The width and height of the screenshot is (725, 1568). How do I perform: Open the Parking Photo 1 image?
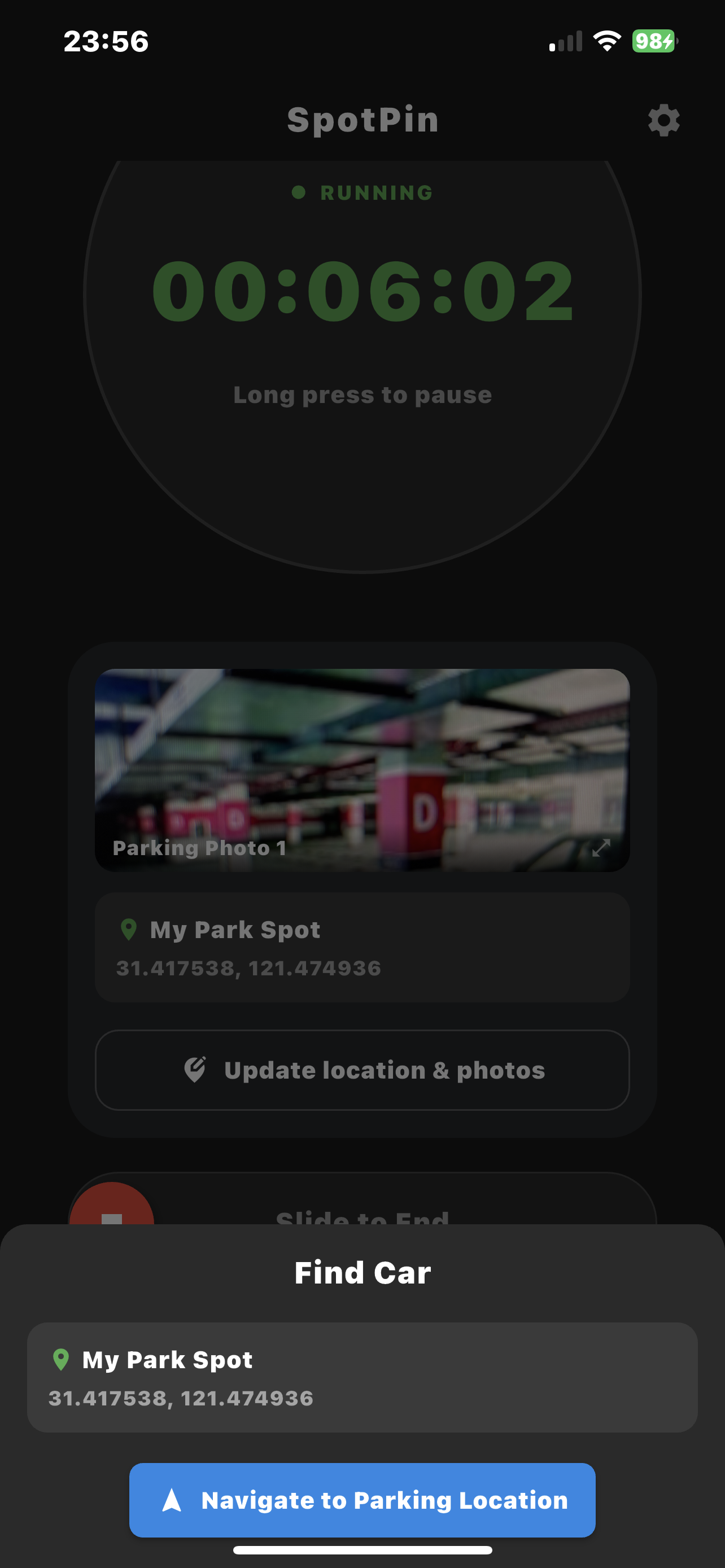click(362, 770)
